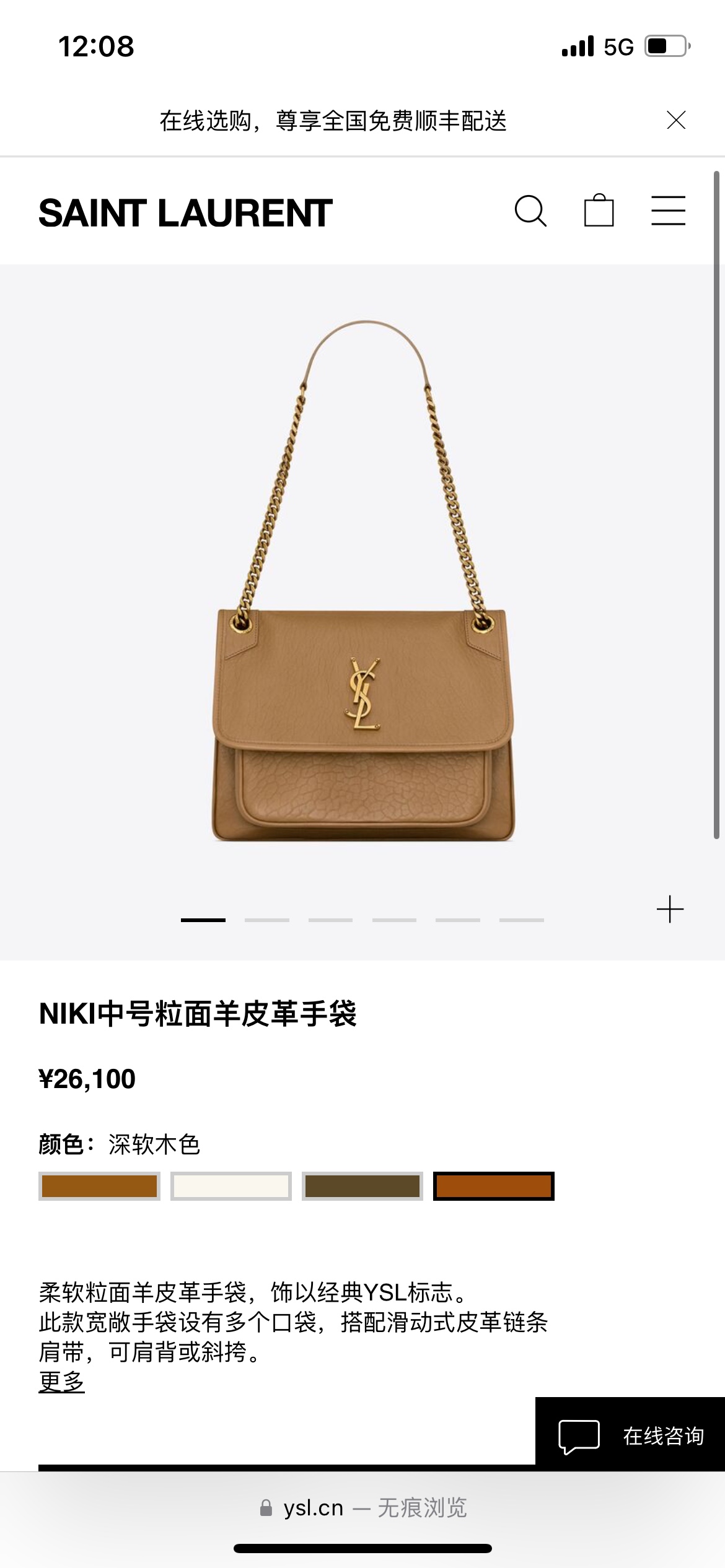Jump to the last product image indicator

click(x=522, y=920)
